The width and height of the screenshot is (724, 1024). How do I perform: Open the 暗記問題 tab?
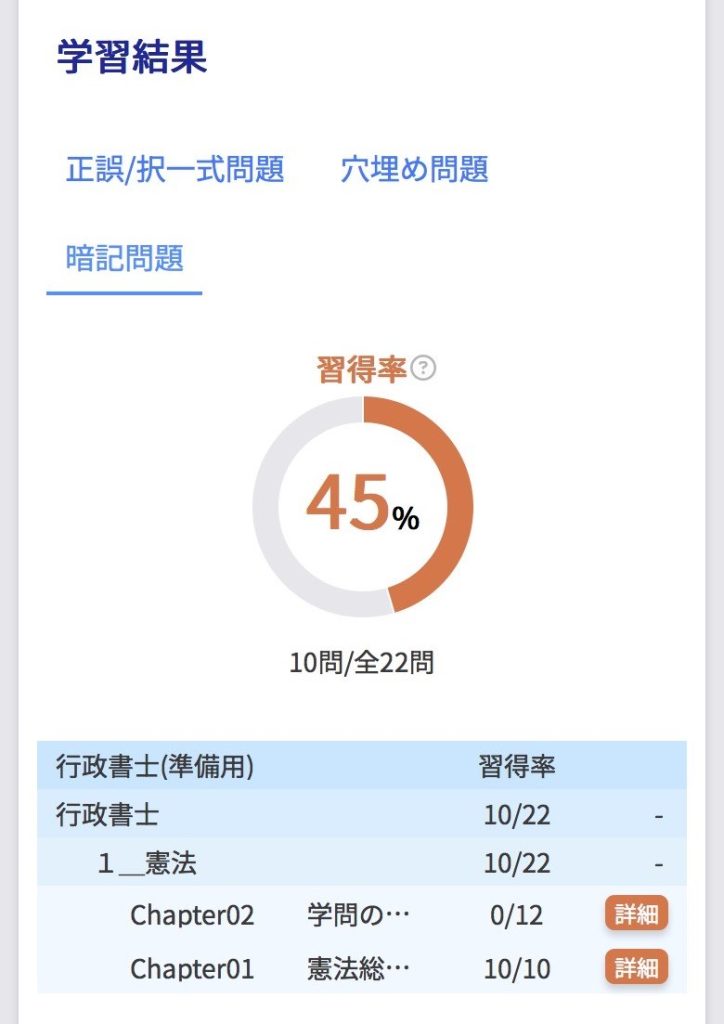coord(125,258)
